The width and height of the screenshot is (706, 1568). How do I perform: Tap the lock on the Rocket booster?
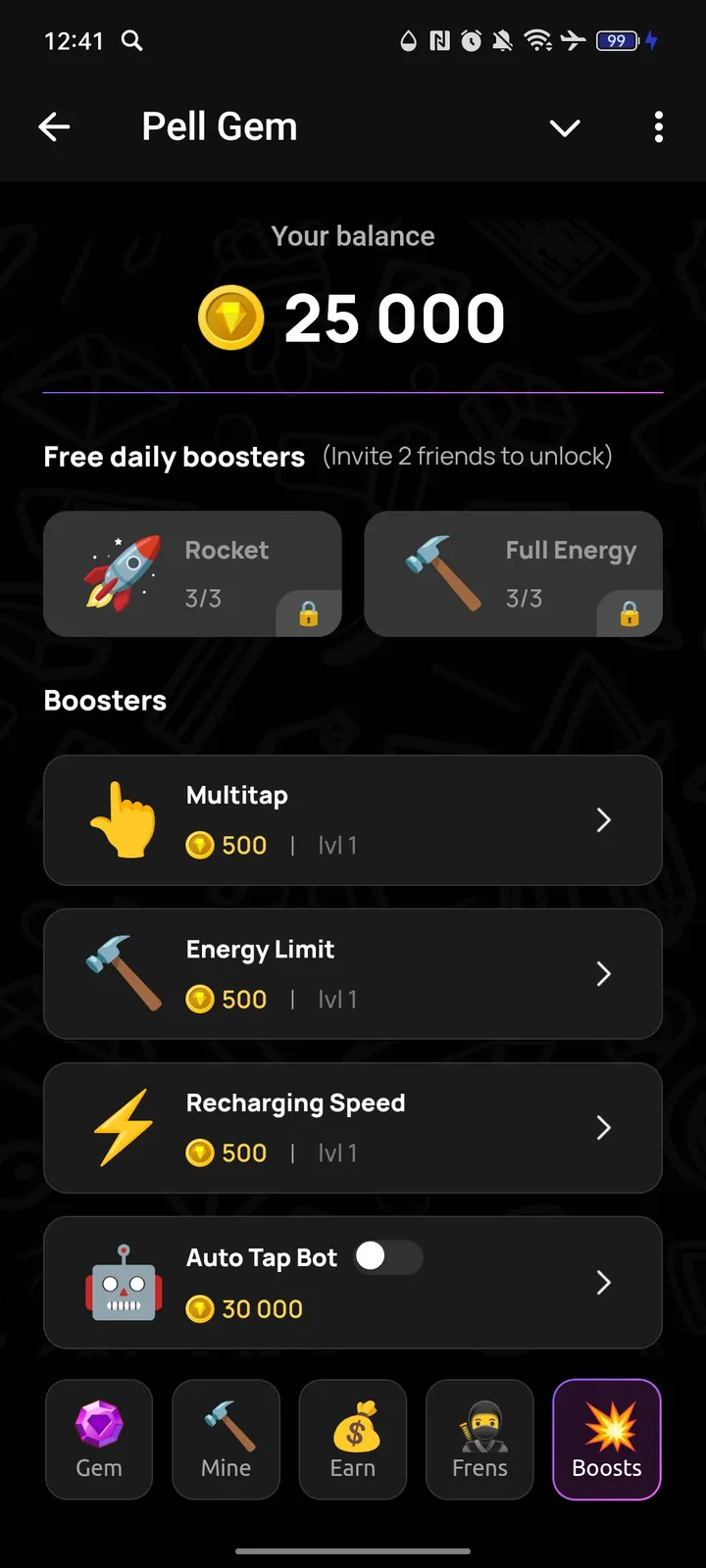308,615
